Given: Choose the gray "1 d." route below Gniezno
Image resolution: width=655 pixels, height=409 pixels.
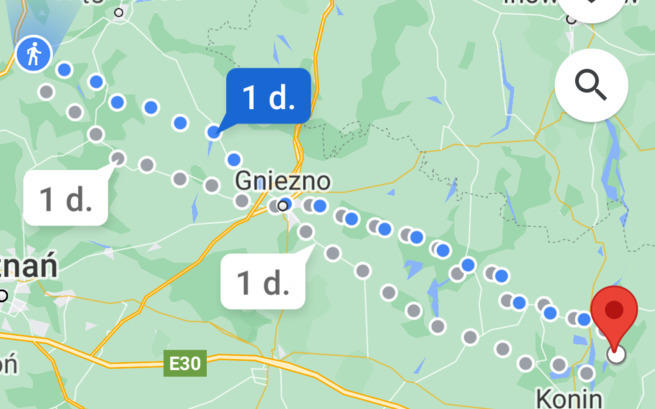Looking at the screenshot, I should coord(262,281).
